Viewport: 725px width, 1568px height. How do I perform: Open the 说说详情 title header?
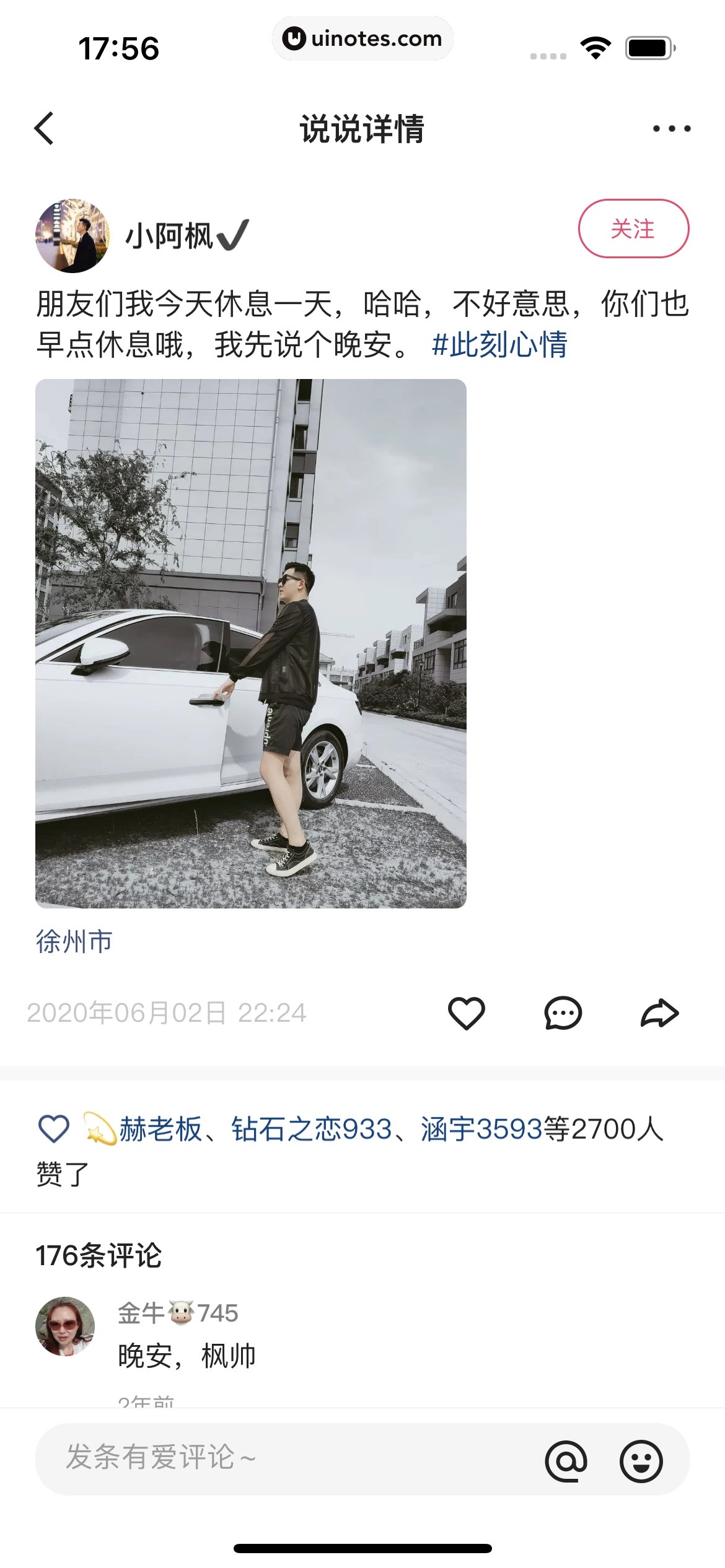(362, 128)
